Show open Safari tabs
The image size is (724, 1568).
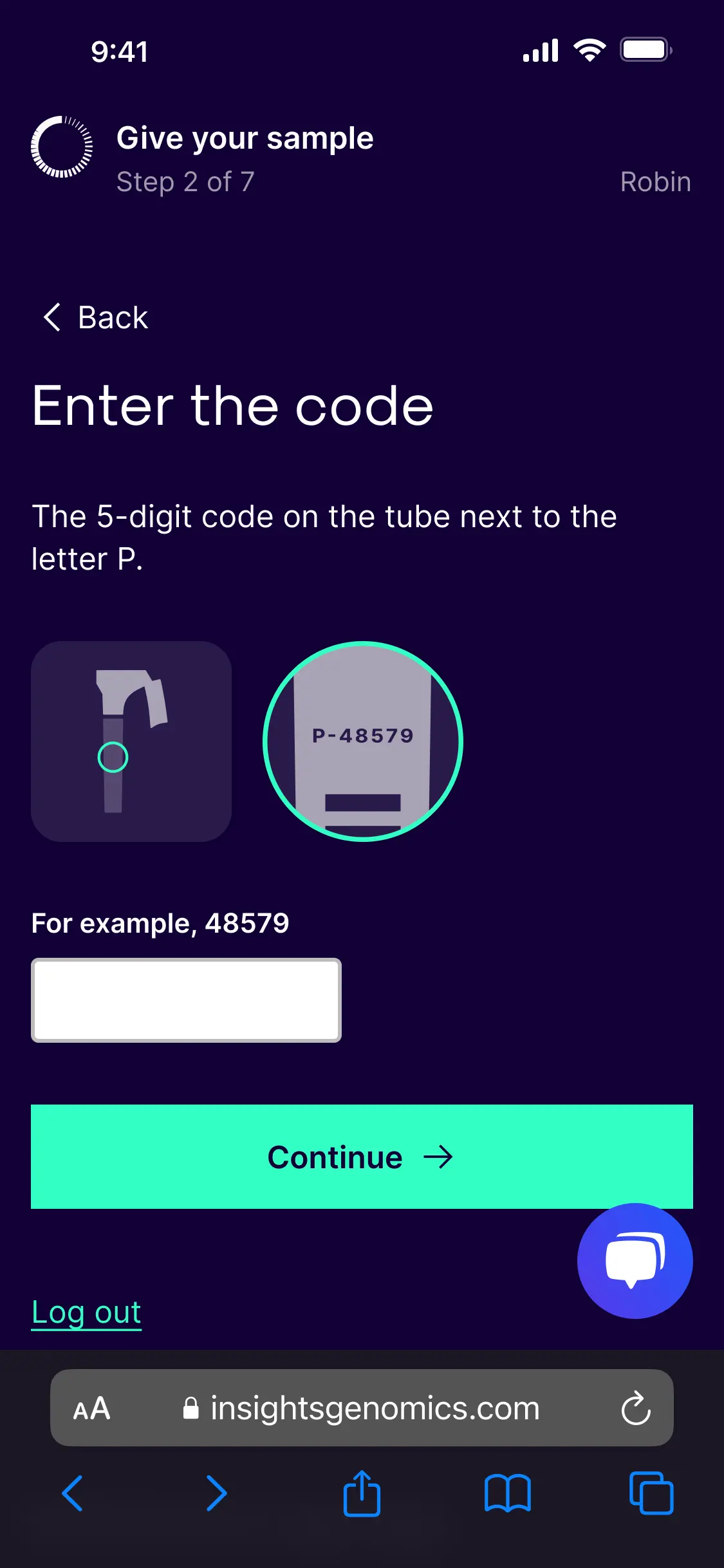coord(651,1493)
